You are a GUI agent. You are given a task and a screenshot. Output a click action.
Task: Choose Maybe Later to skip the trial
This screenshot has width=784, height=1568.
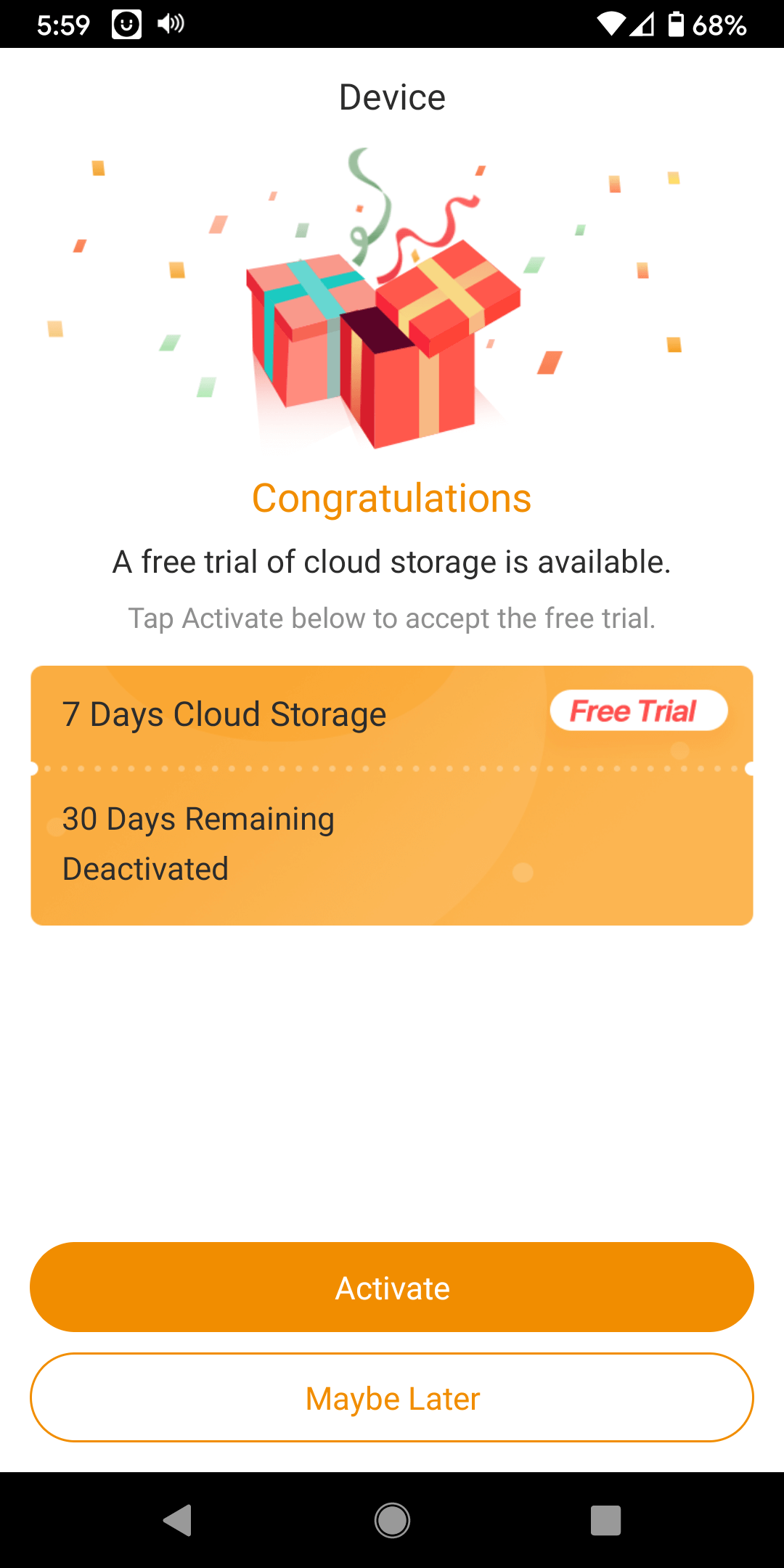pyautogui.click(x=392, y=1397)
